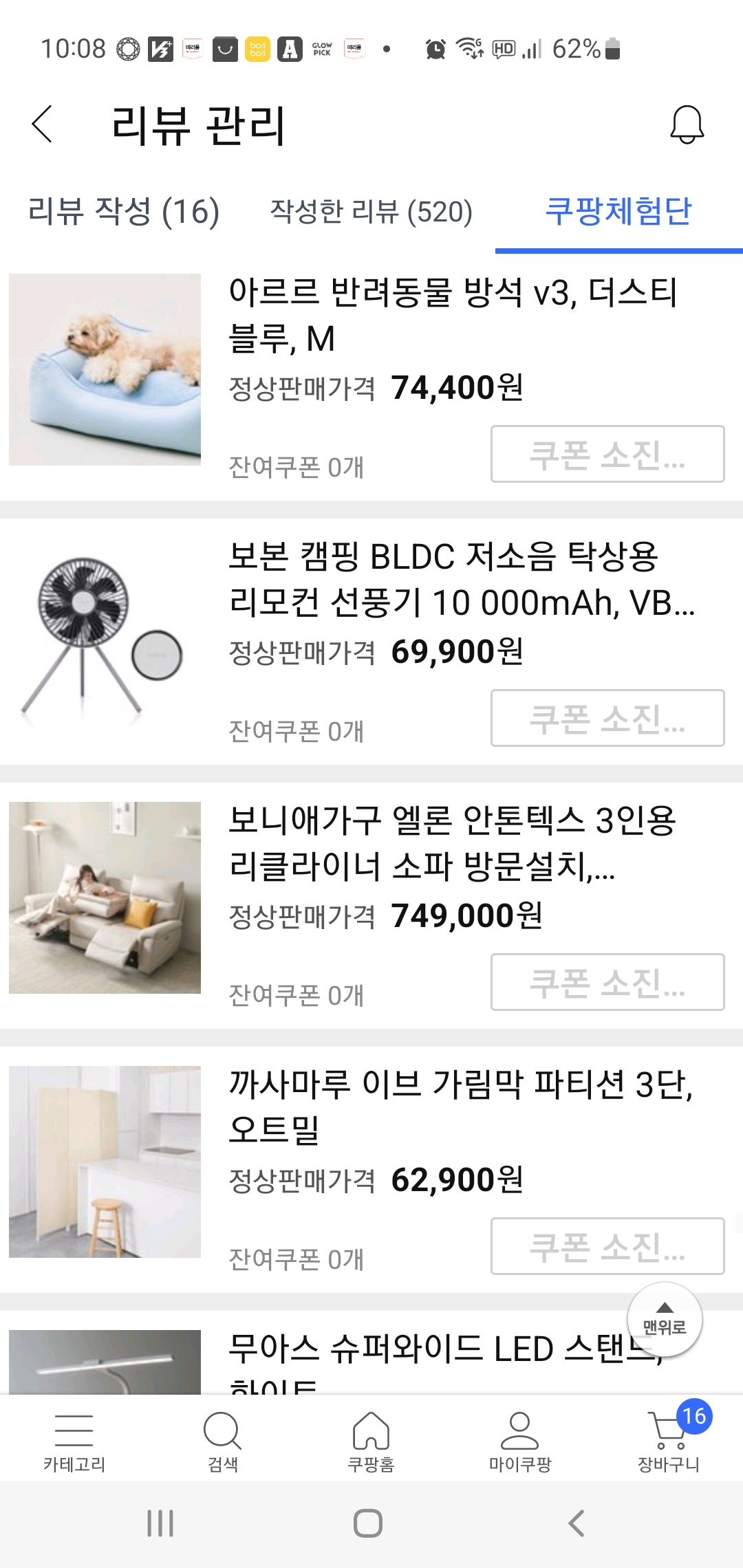
Task: View the 보본 camping fan thumbnail
Action: point(104,640)
